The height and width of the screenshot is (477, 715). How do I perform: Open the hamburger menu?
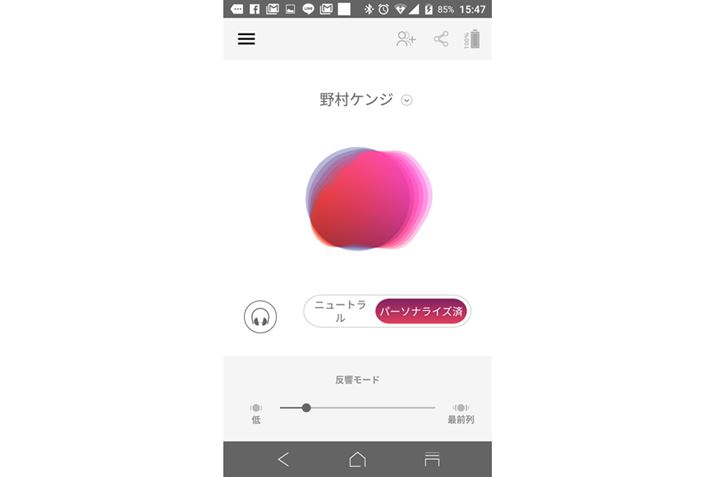pyautogui.click(x=246, y=39)
